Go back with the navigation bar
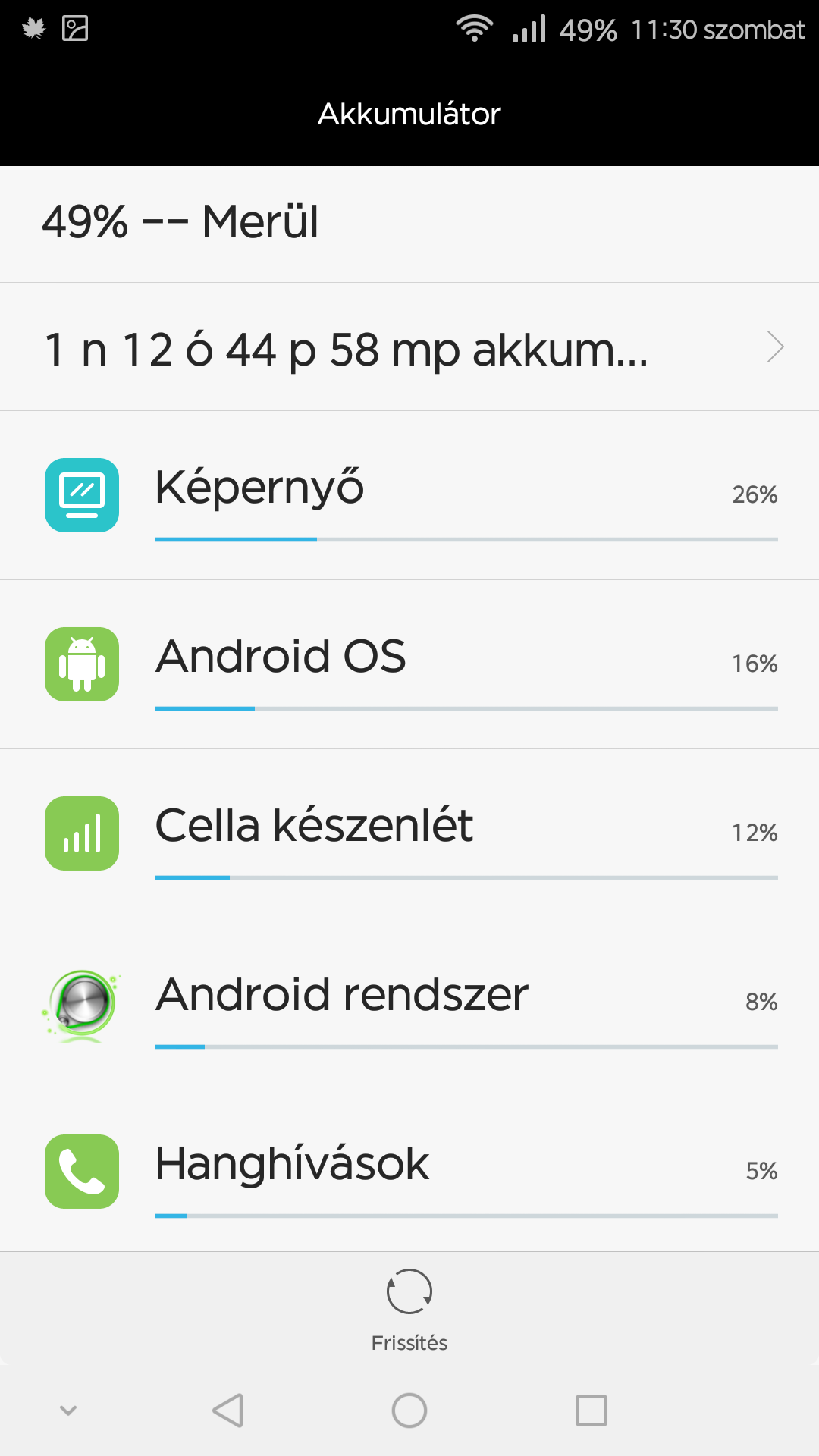 click(x=227, y=1410)
